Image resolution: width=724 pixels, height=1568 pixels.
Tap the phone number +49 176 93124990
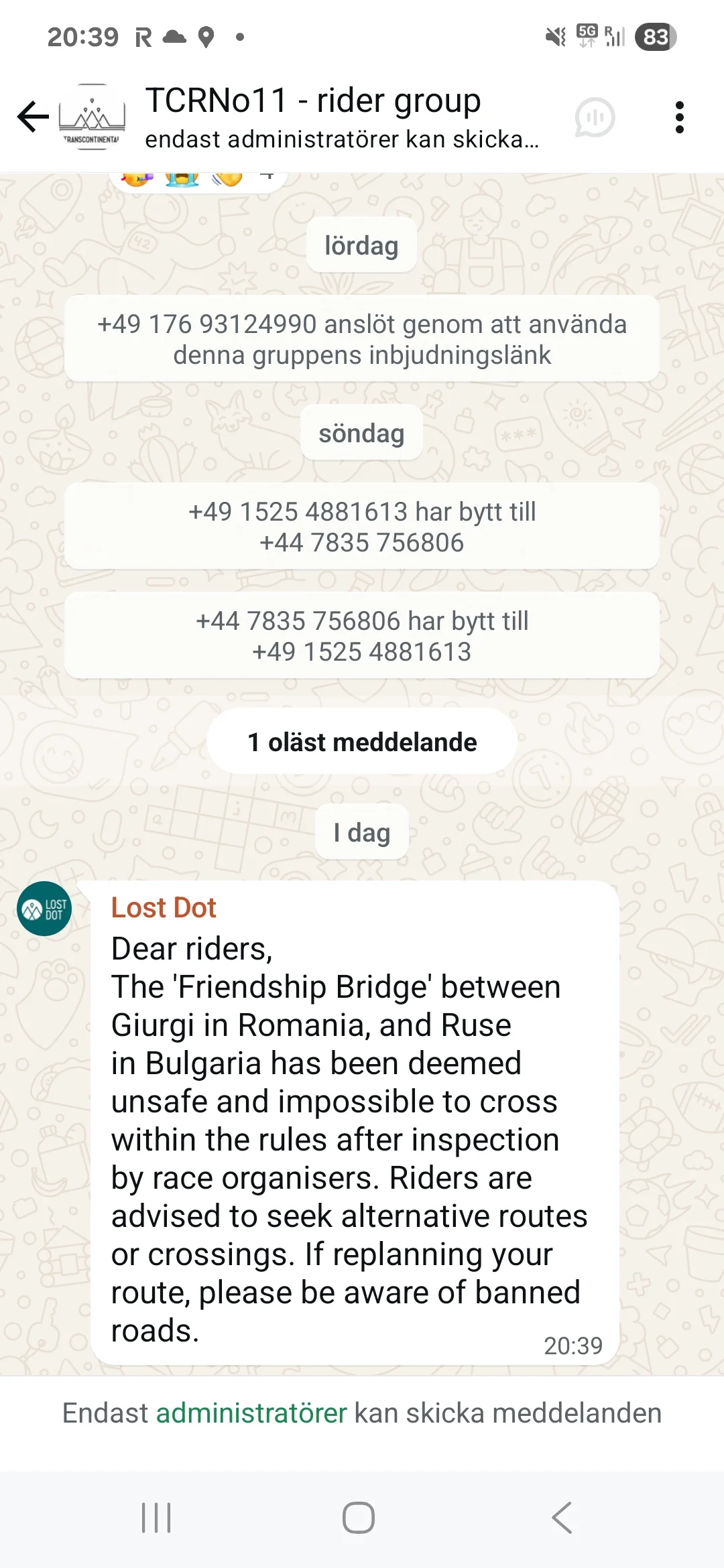(207, 324)
